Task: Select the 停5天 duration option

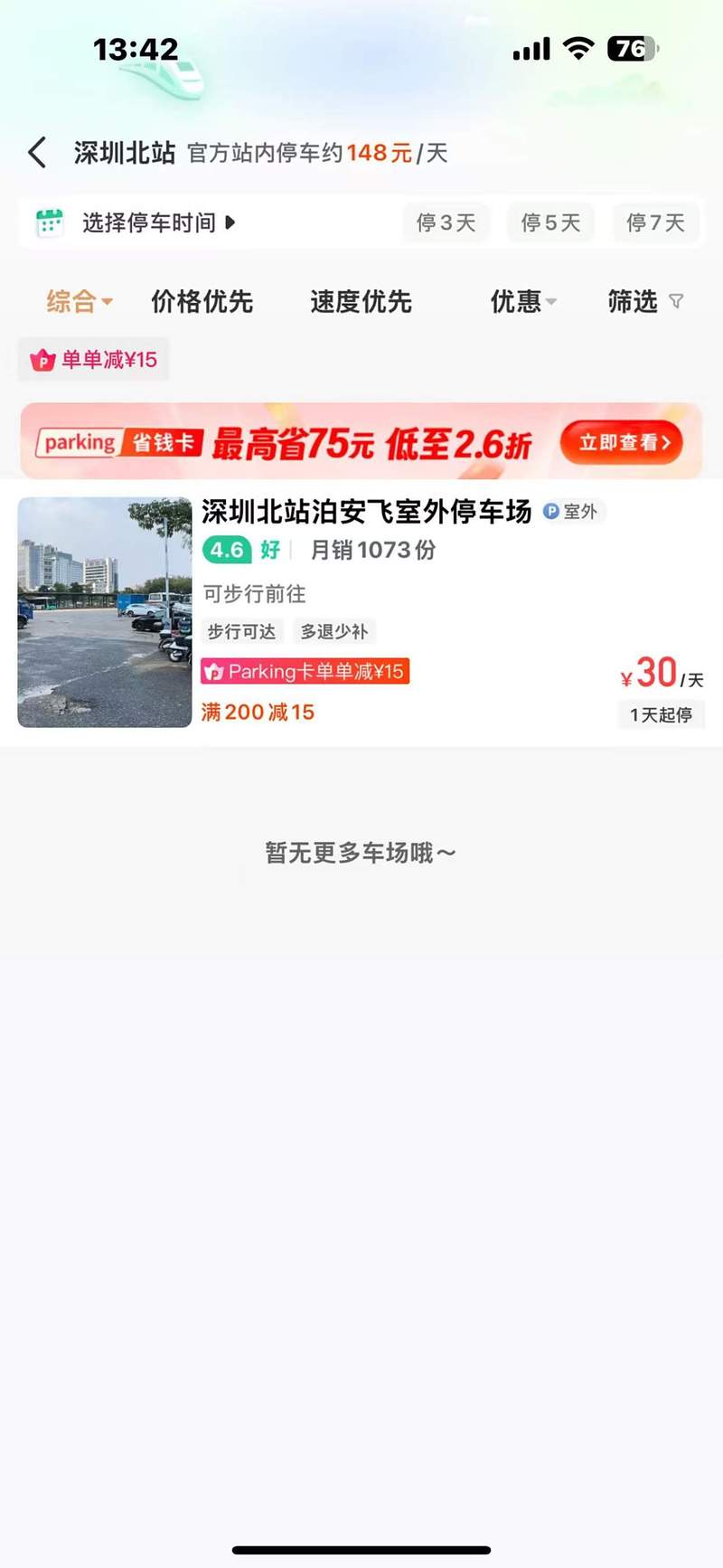Action: pos(550,222)
